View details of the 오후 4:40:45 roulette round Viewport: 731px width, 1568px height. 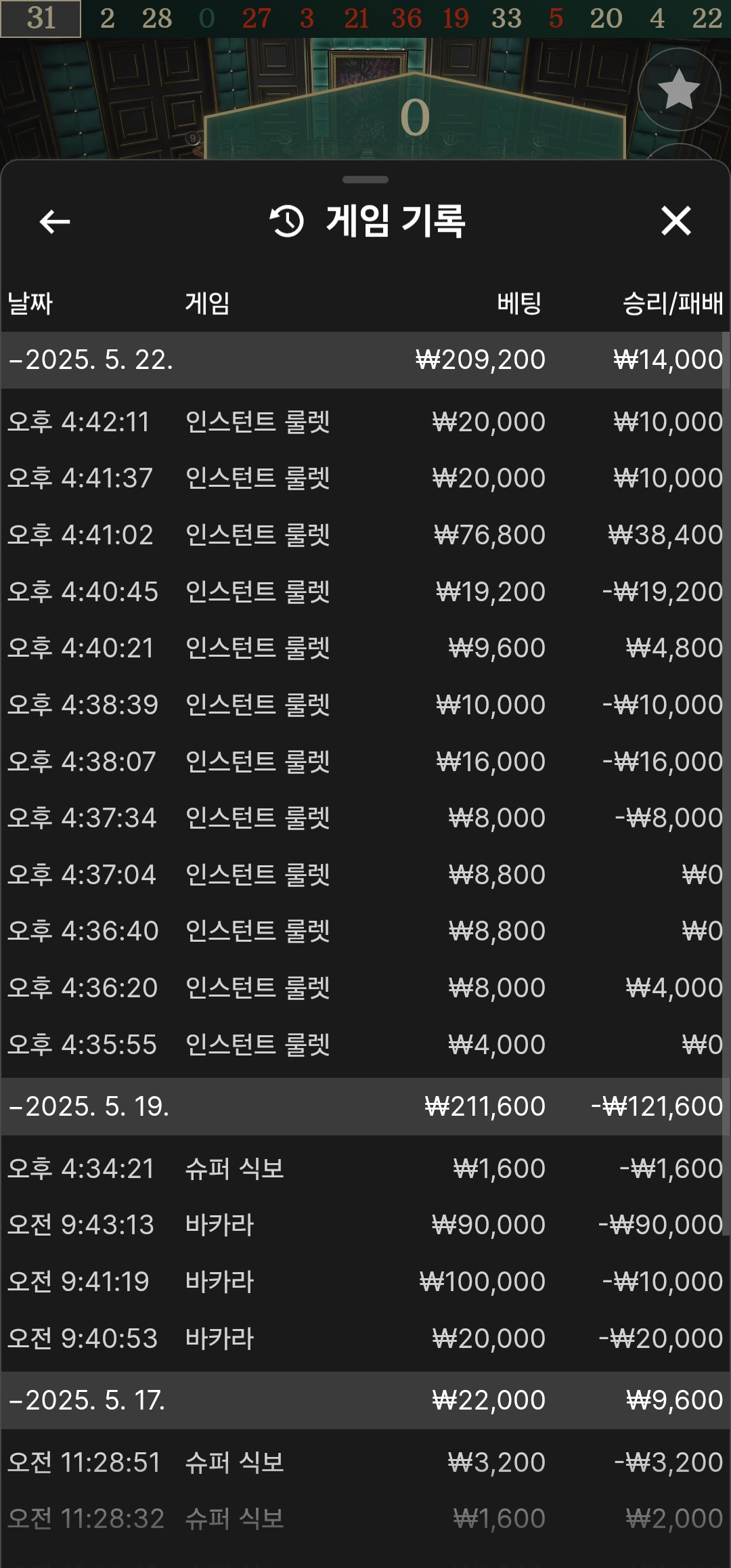(365, 592)
